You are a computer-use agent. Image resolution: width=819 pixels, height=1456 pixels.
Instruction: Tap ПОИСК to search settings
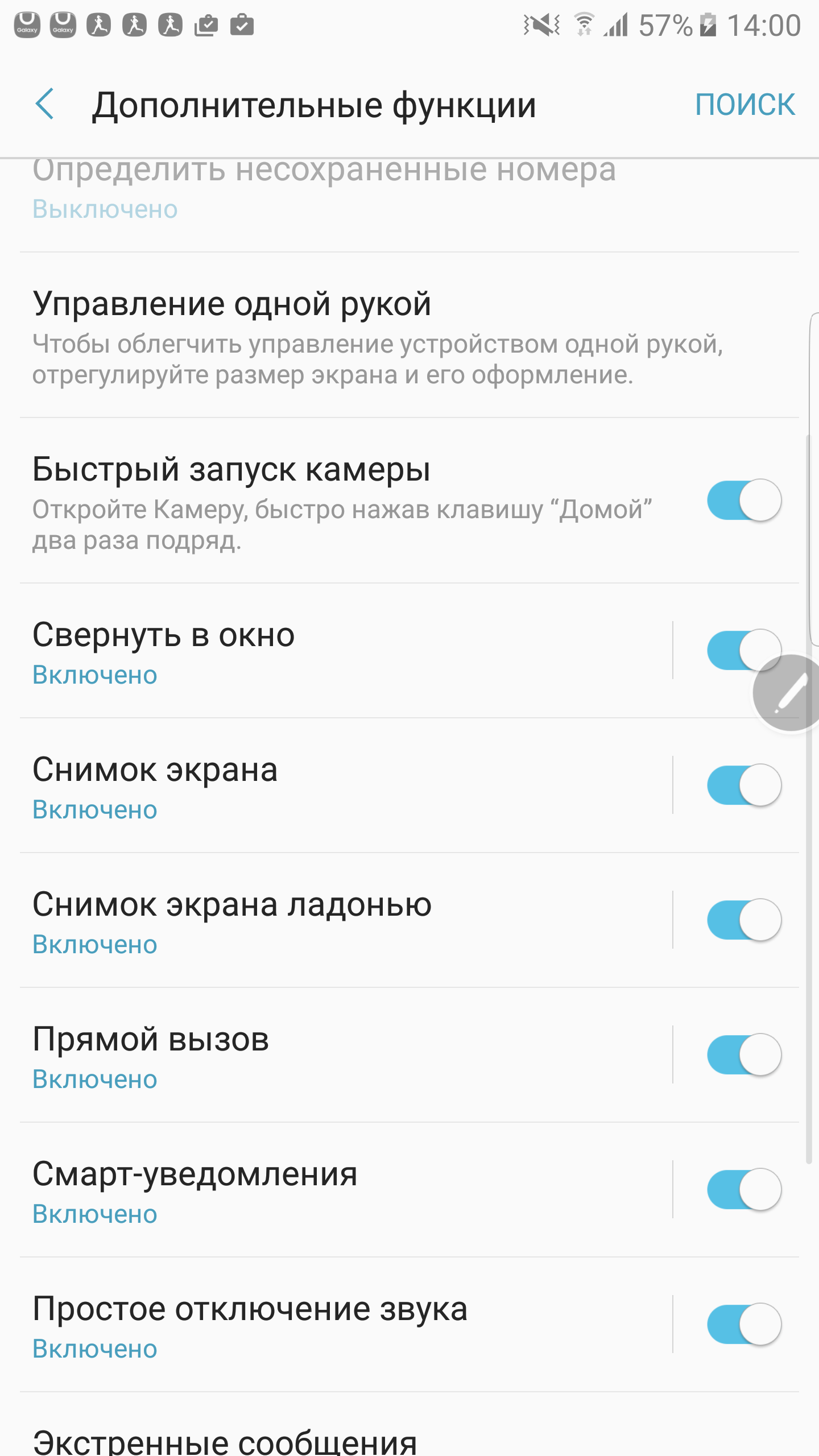tap(744, 105)
